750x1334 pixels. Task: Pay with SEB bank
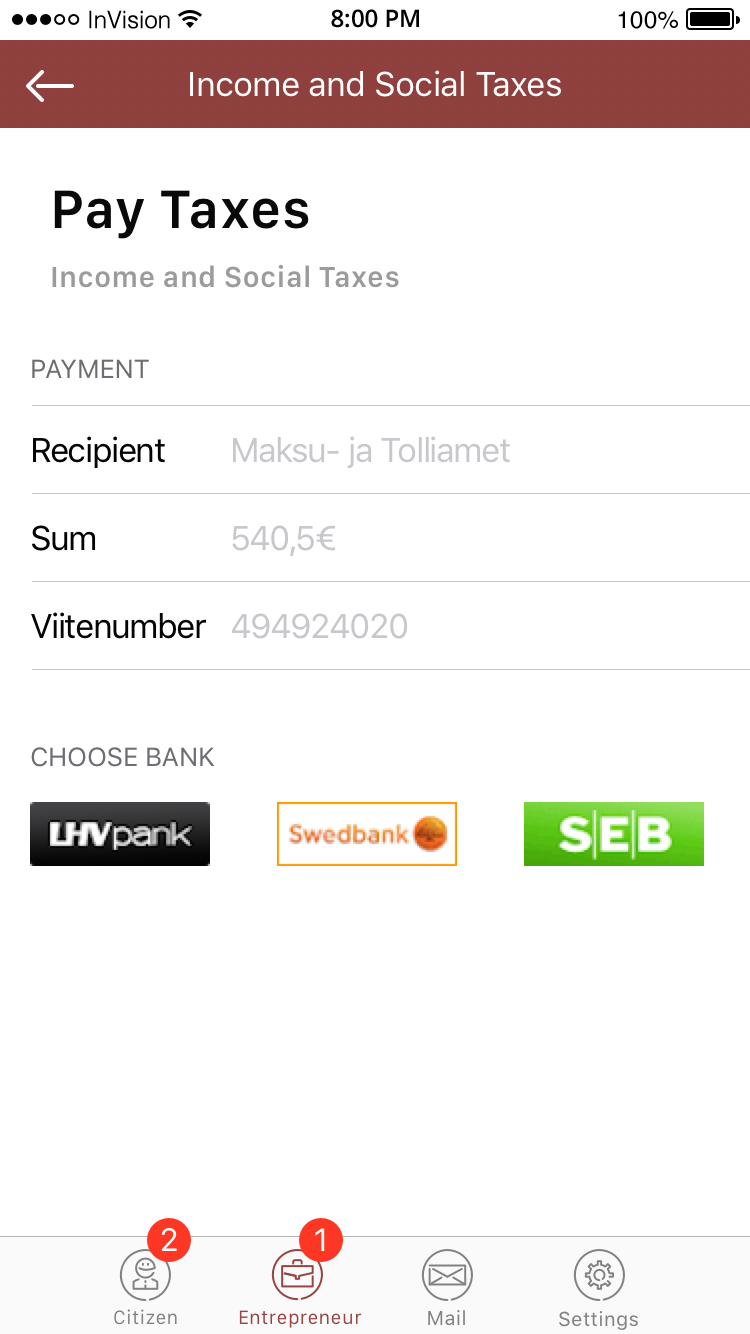[x=614, y=834]
